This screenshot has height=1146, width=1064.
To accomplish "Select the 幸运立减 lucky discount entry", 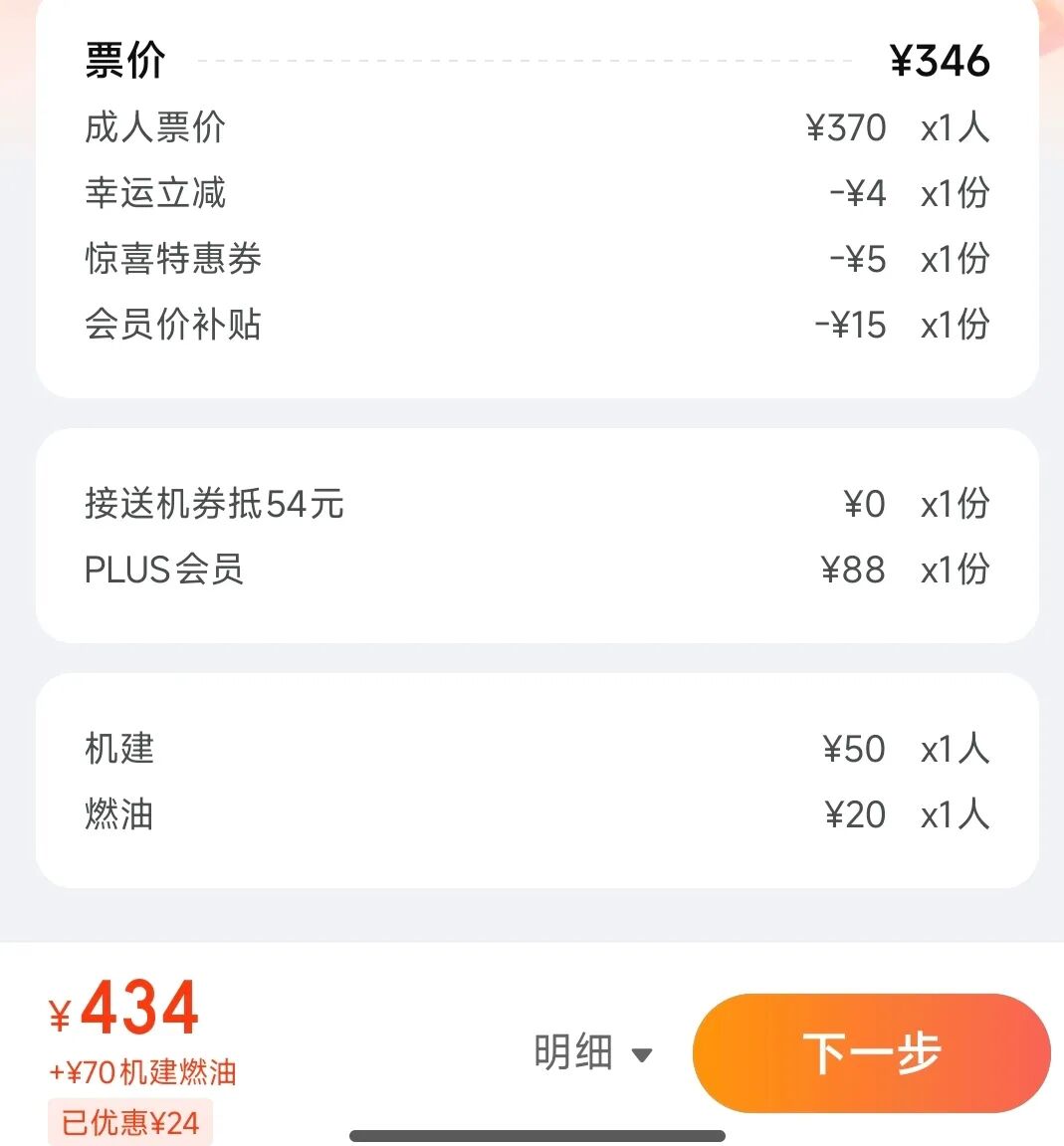I will [154, 193].
